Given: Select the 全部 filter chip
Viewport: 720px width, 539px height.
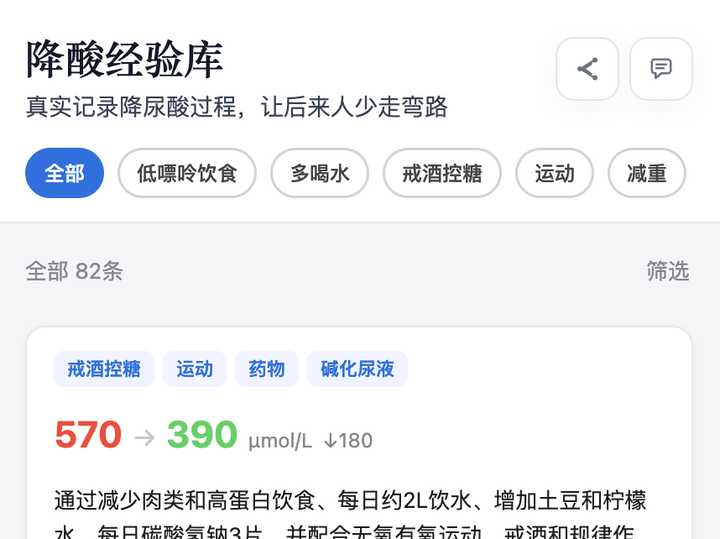Looking at the screenshot, I should (64, 173).
